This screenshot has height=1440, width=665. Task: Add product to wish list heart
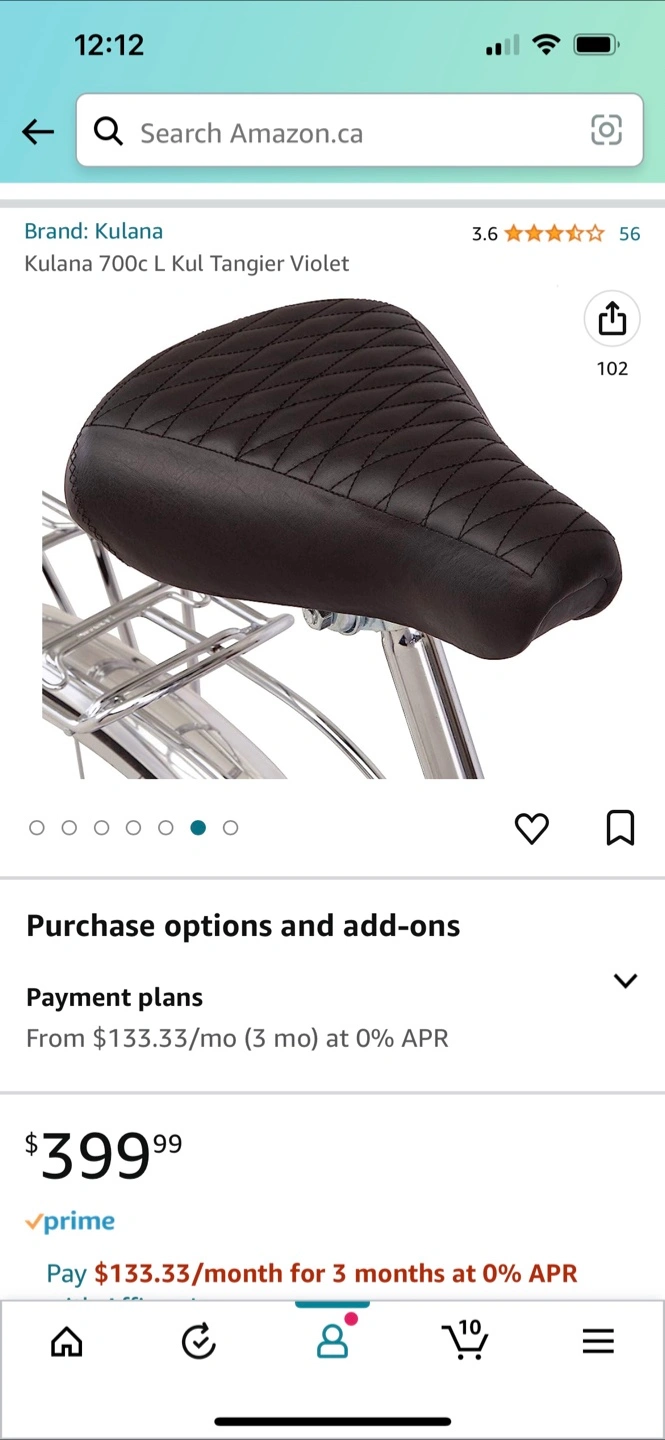531,828
